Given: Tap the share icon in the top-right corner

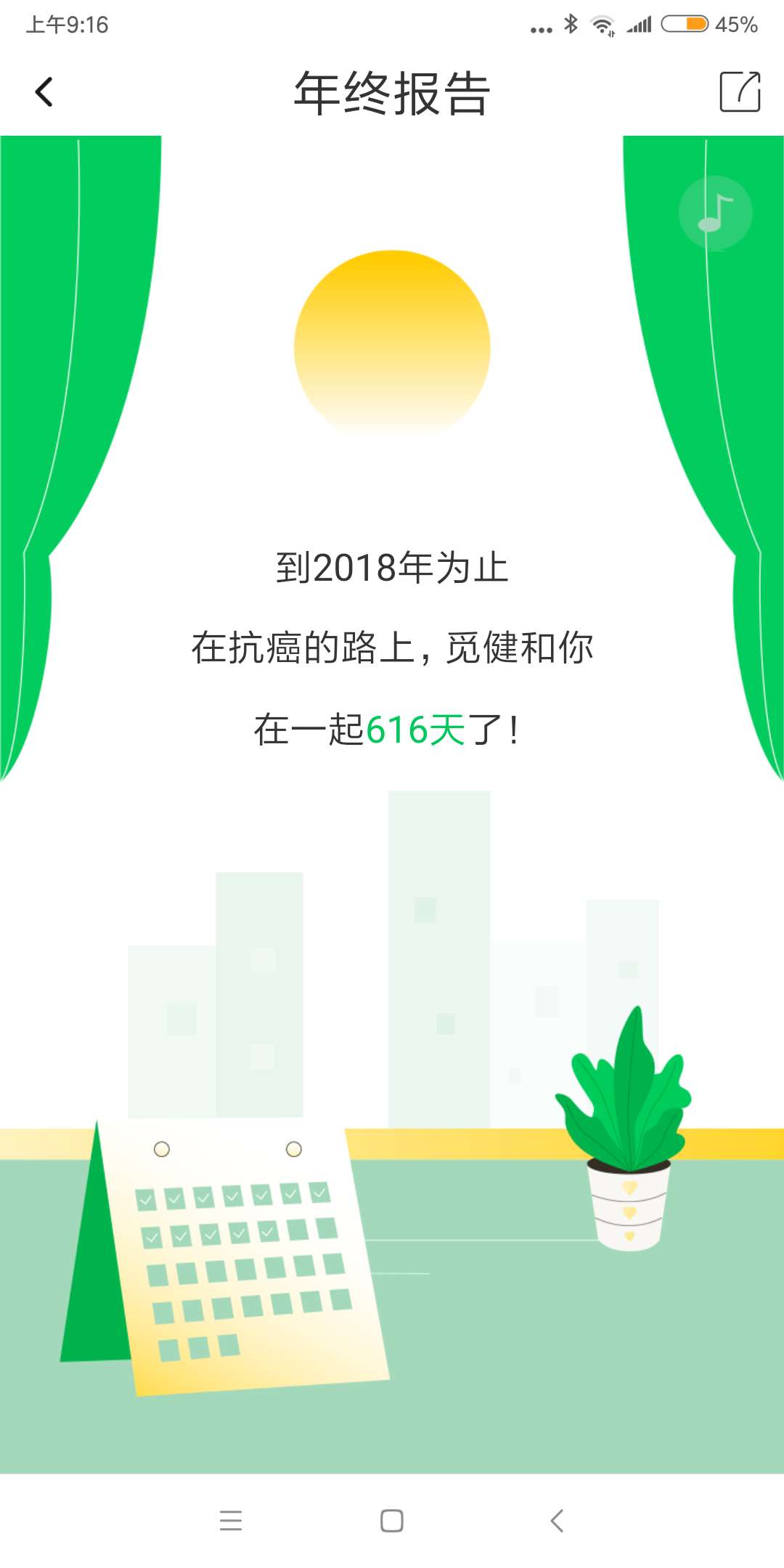Looking at the screenshot, I should [740, 93].
